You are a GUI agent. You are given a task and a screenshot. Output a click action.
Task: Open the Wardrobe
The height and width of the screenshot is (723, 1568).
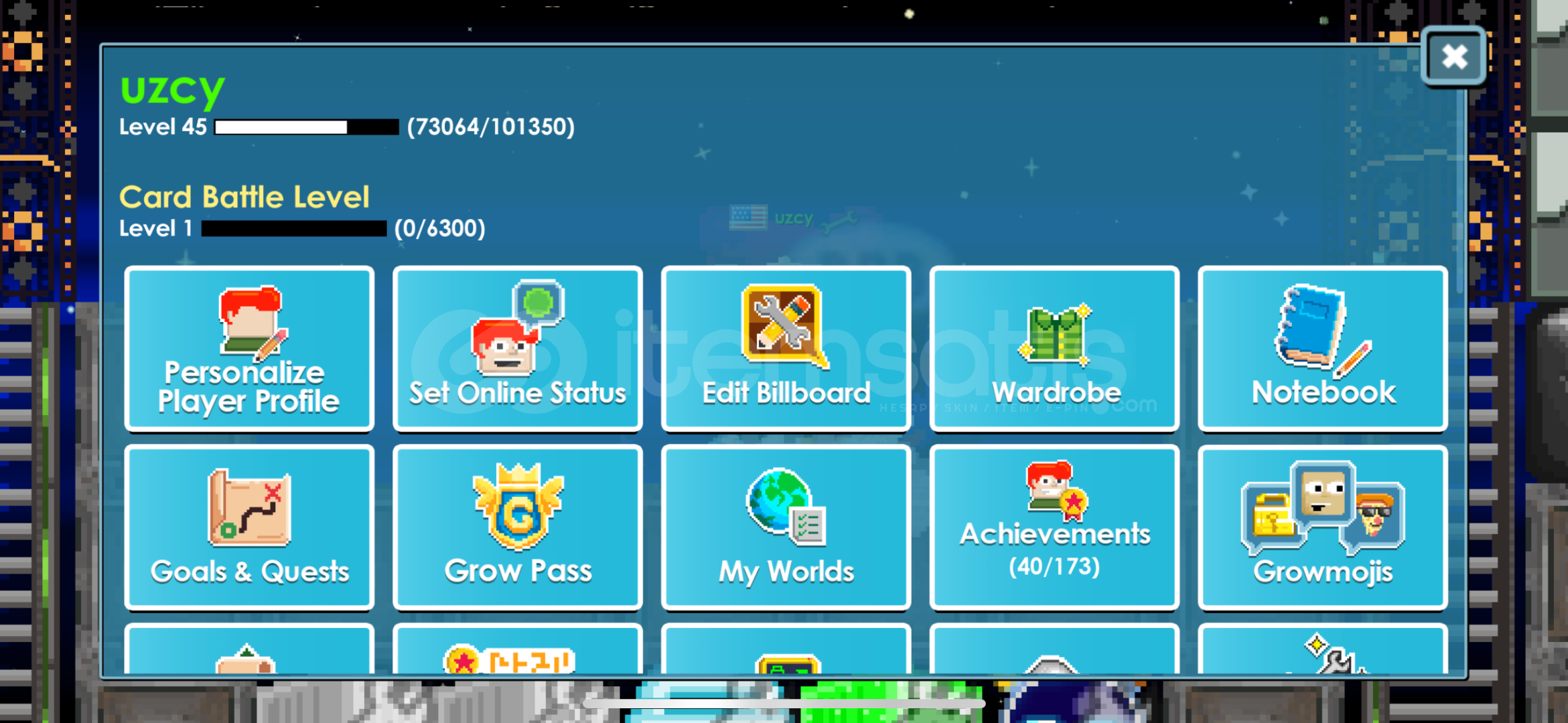(1054, 348)
